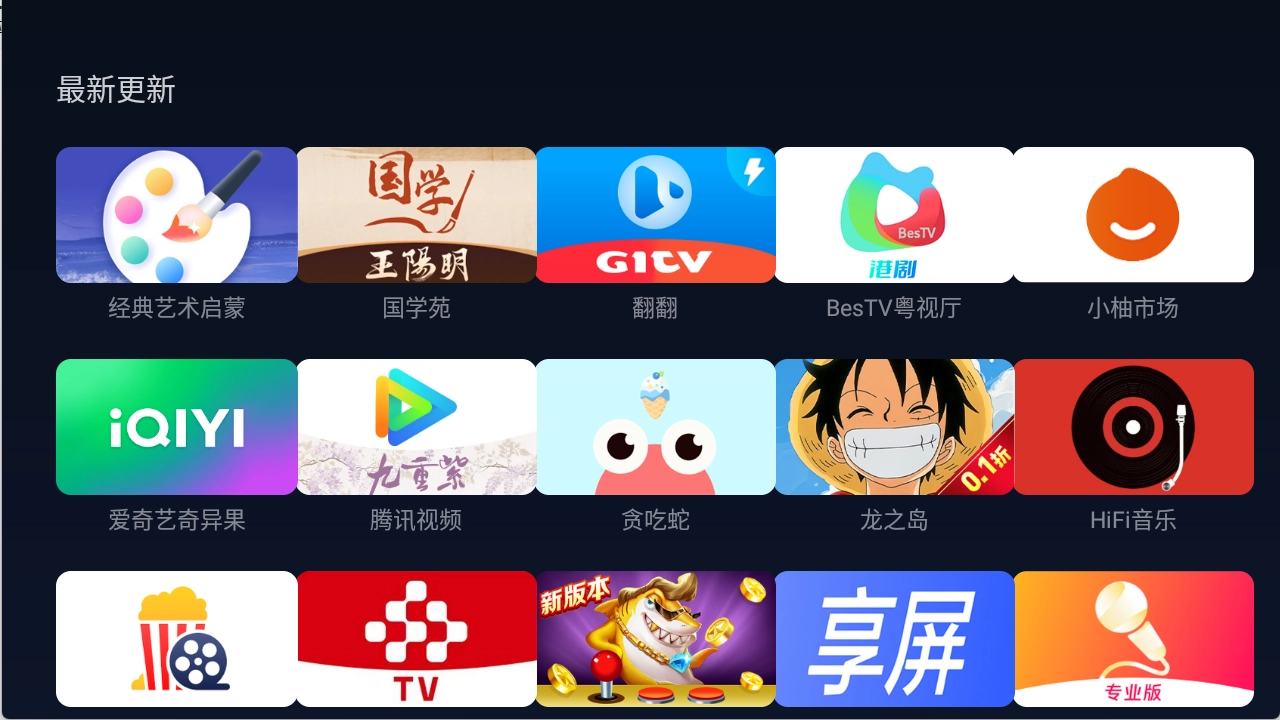
Task: Open the popcorn and film reel app
Action: [176, 639]
